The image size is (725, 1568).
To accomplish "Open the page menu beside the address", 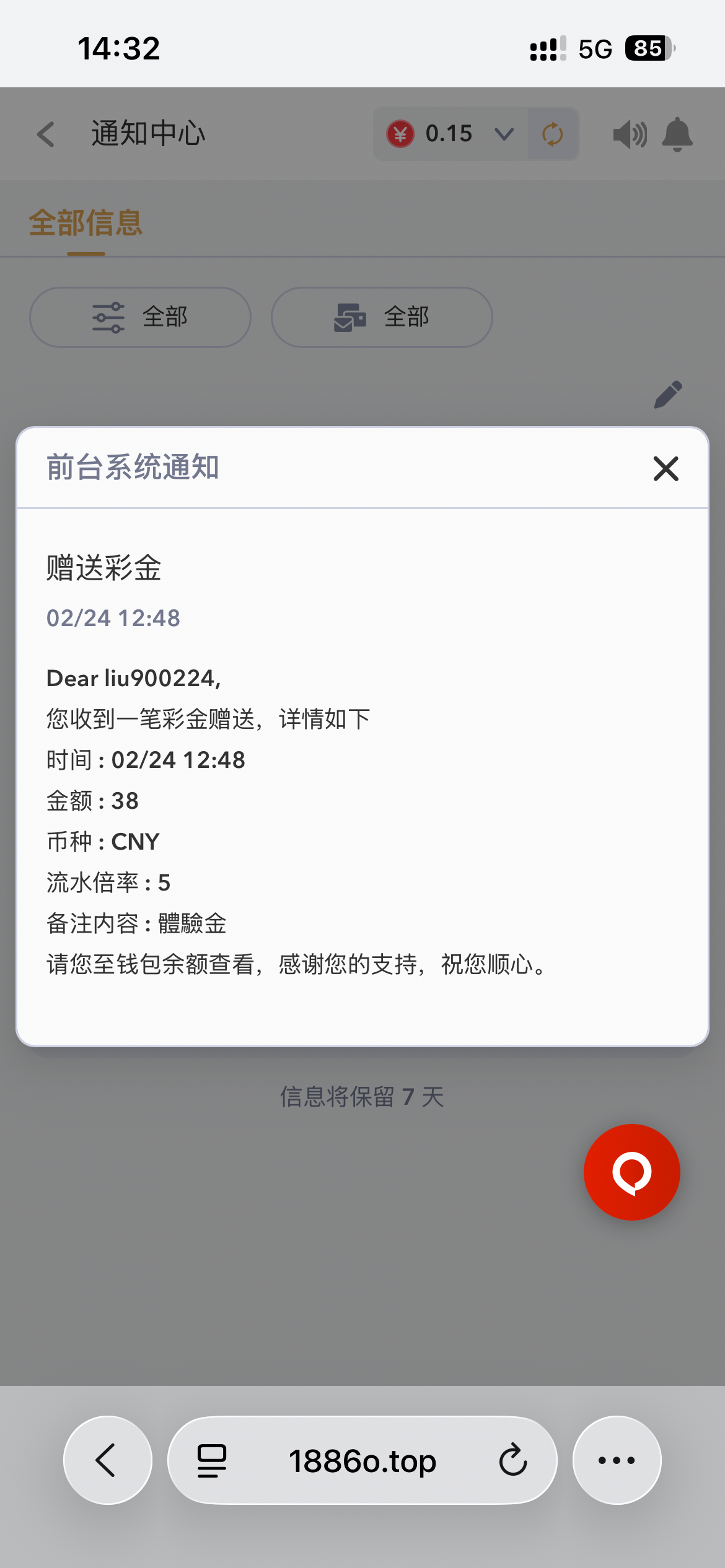I will pyautogui.click(x=212, y=1460).
